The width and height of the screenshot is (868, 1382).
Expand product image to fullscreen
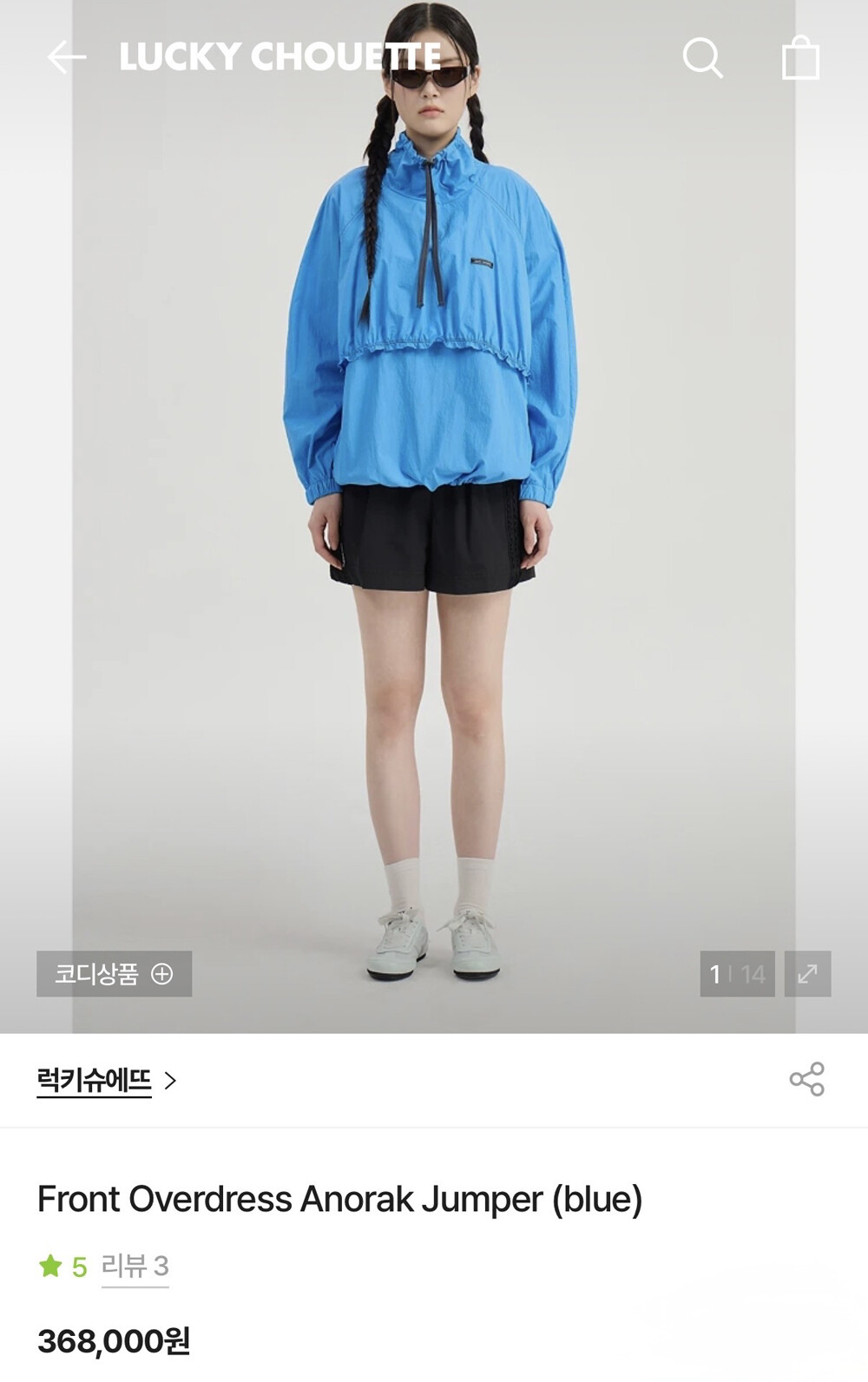tap(807, 974)
